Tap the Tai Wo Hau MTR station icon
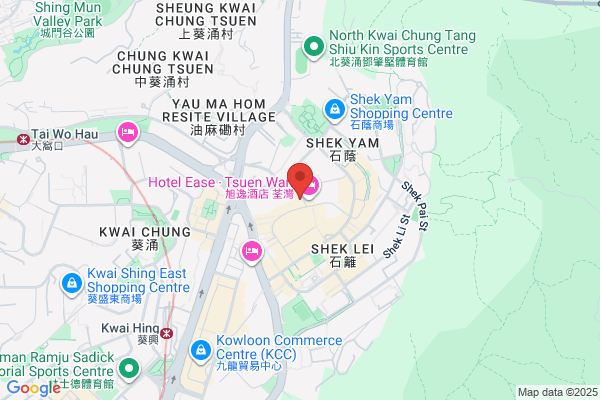Viewport: 600px width, 400px height. pyautogui.click(x=23, y=139)
